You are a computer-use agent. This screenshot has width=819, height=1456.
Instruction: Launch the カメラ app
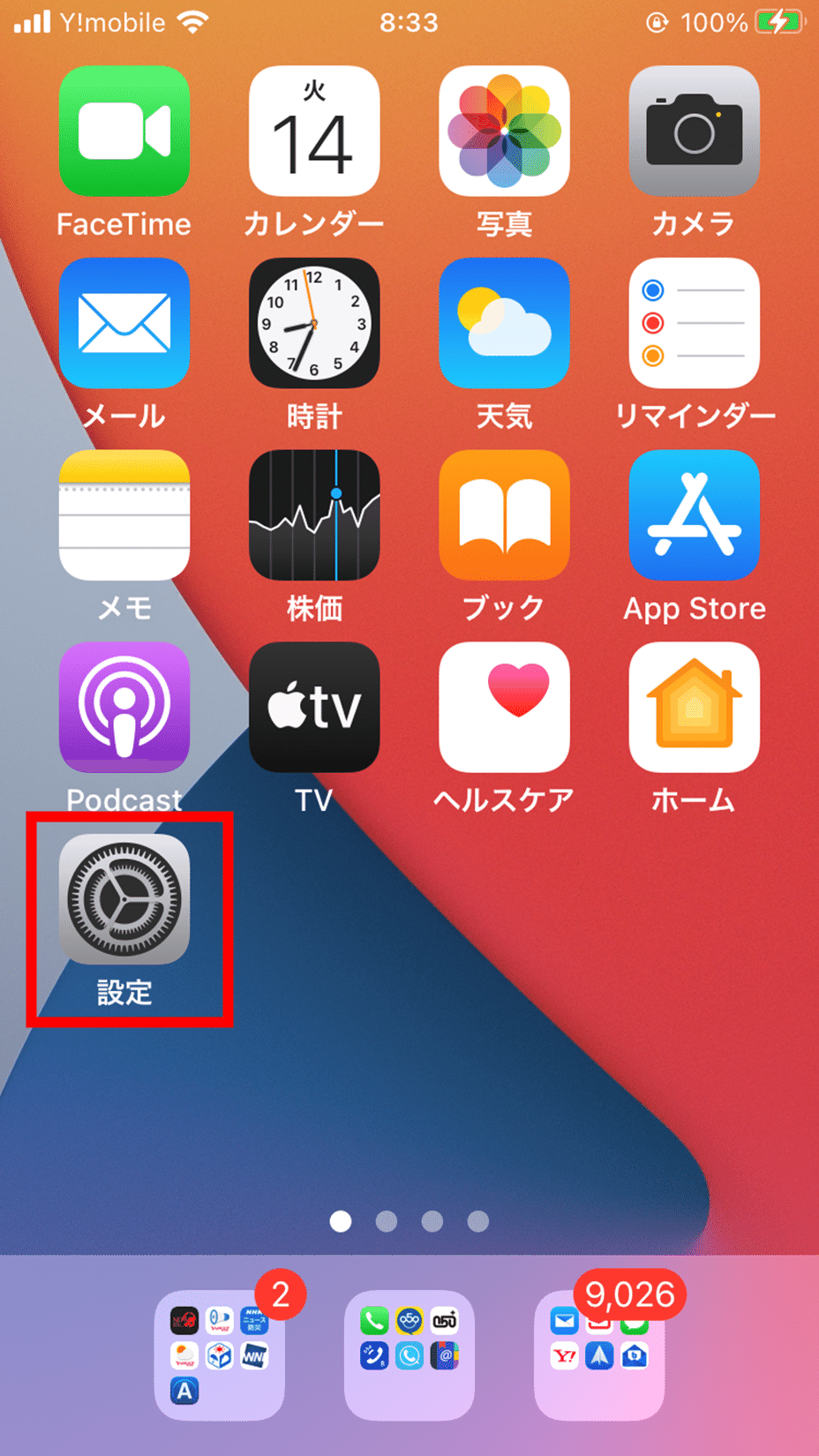[694, 131]
